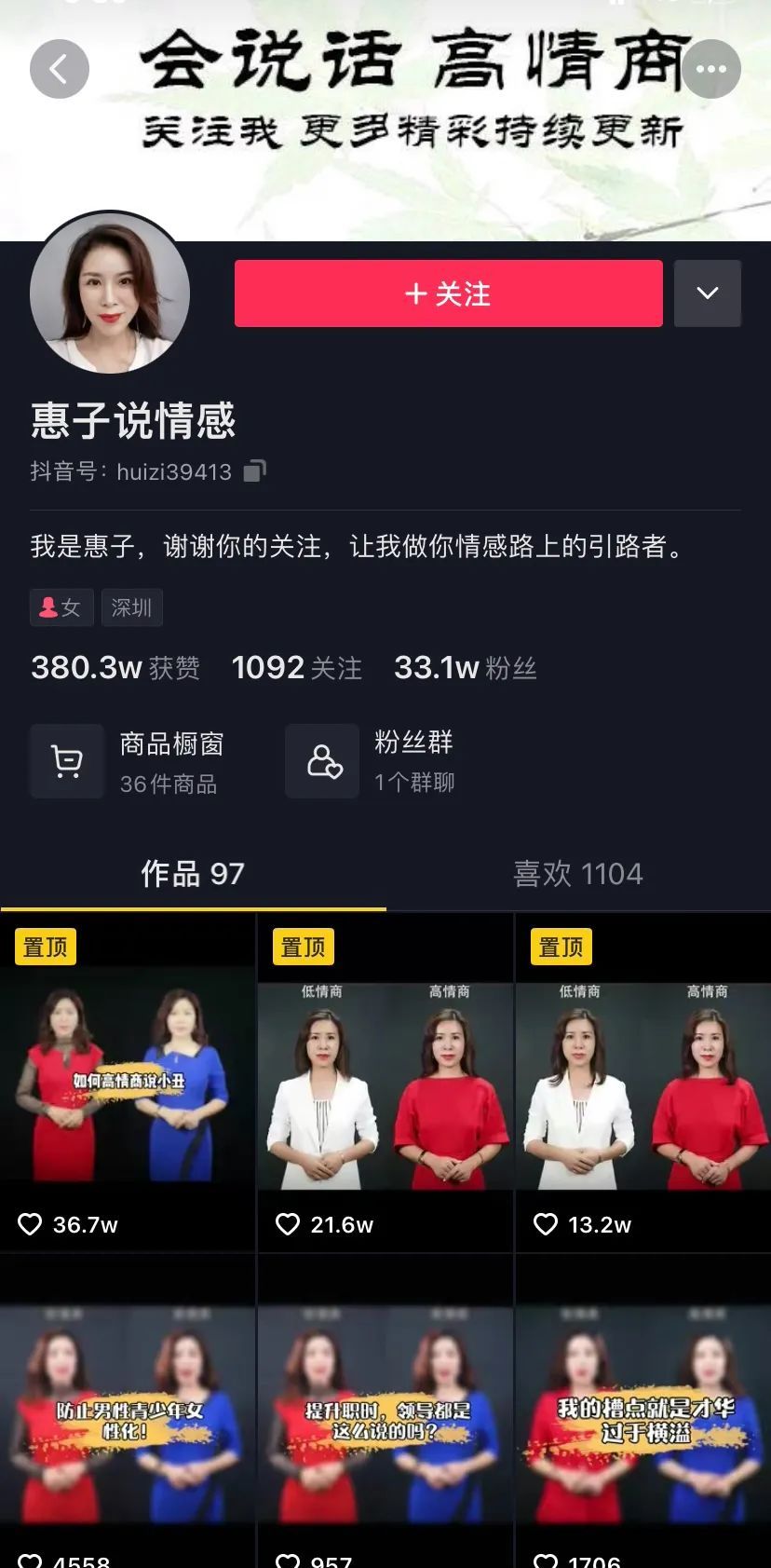The width and height of the screenshot is (771, 1568).
Task: Copy the Douyin ID with copy icon
Action: pos(252,471)
